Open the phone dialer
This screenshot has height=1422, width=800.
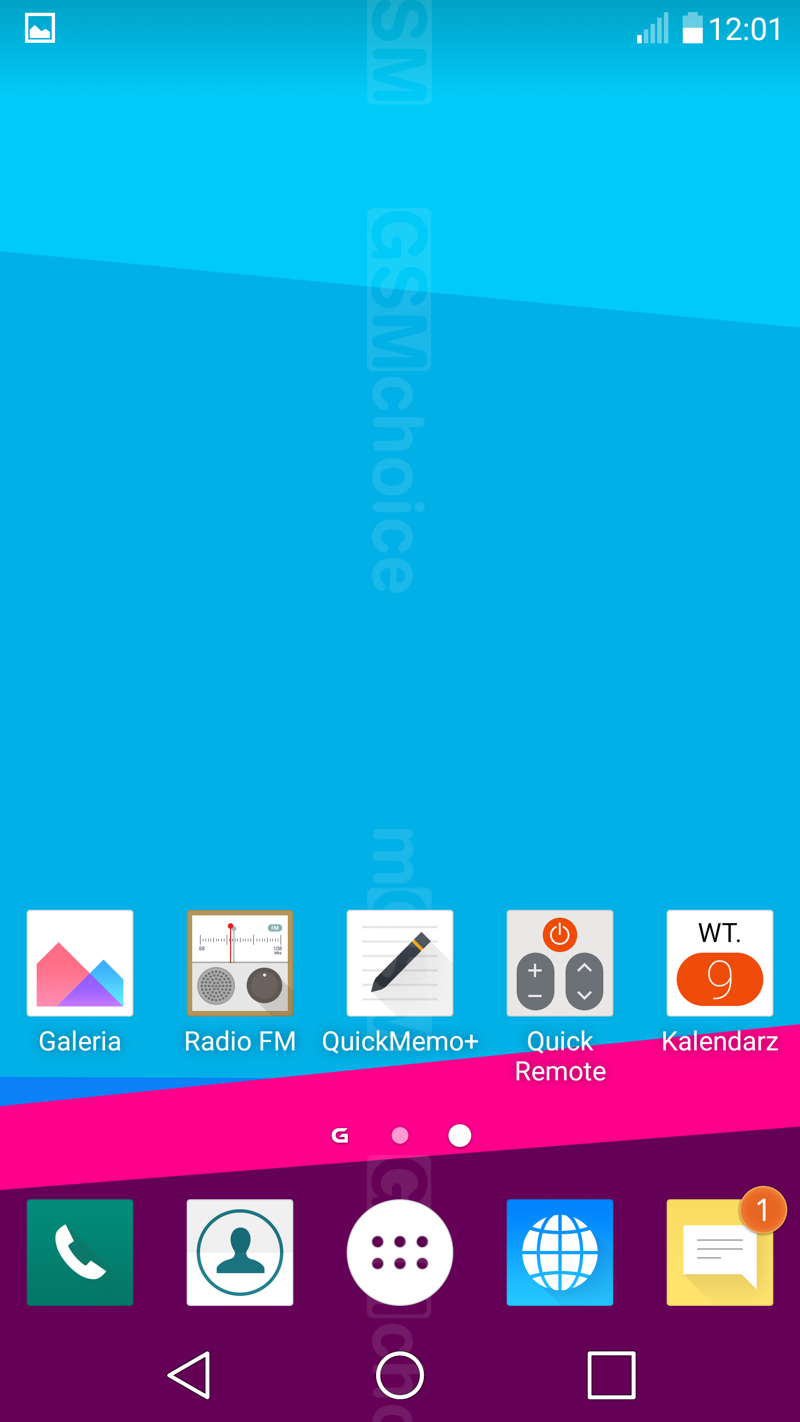coord(80,1252)
